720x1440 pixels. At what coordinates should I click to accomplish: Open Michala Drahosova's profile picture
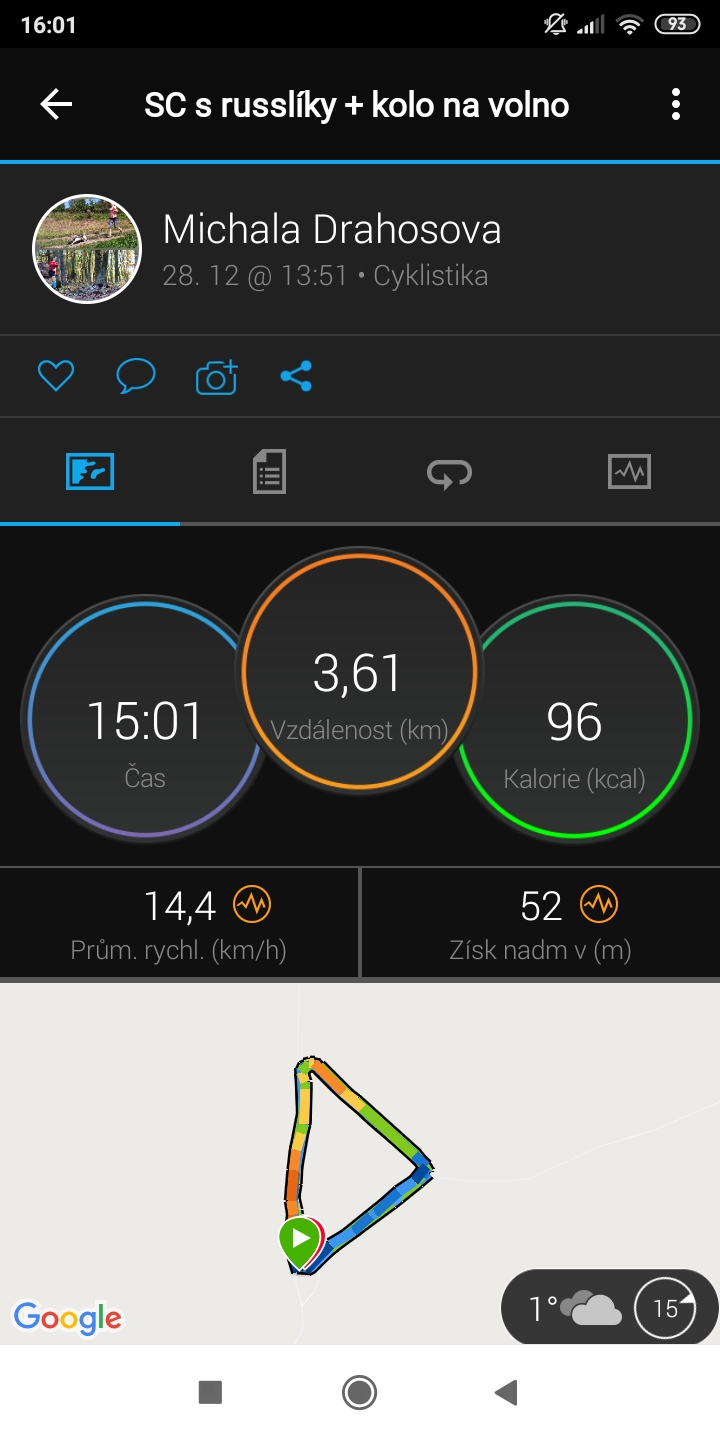(x=86, y=248)
